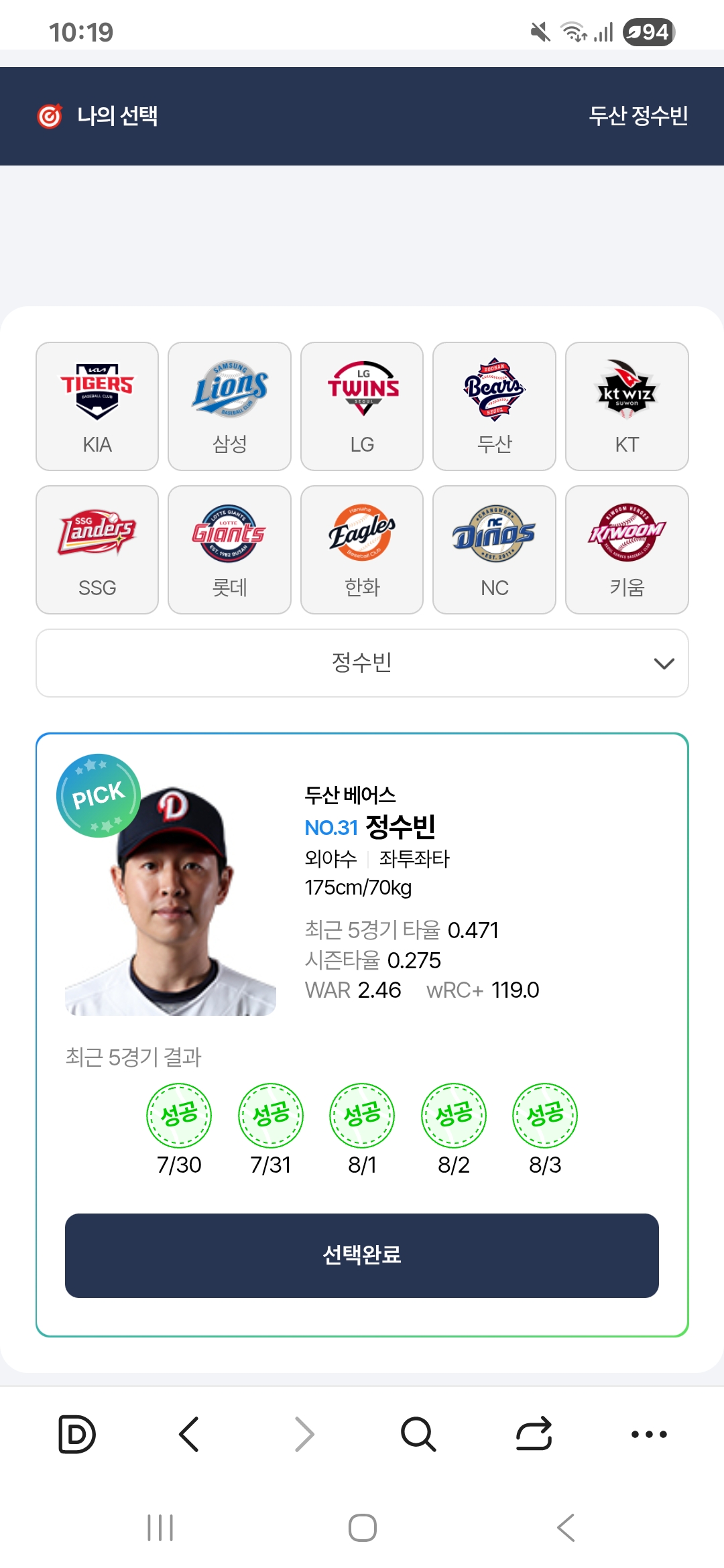The width and height of the screenshot is (724, 1568).
Task: Share this page from the toolbar
Action: [x=534, y=1434]
